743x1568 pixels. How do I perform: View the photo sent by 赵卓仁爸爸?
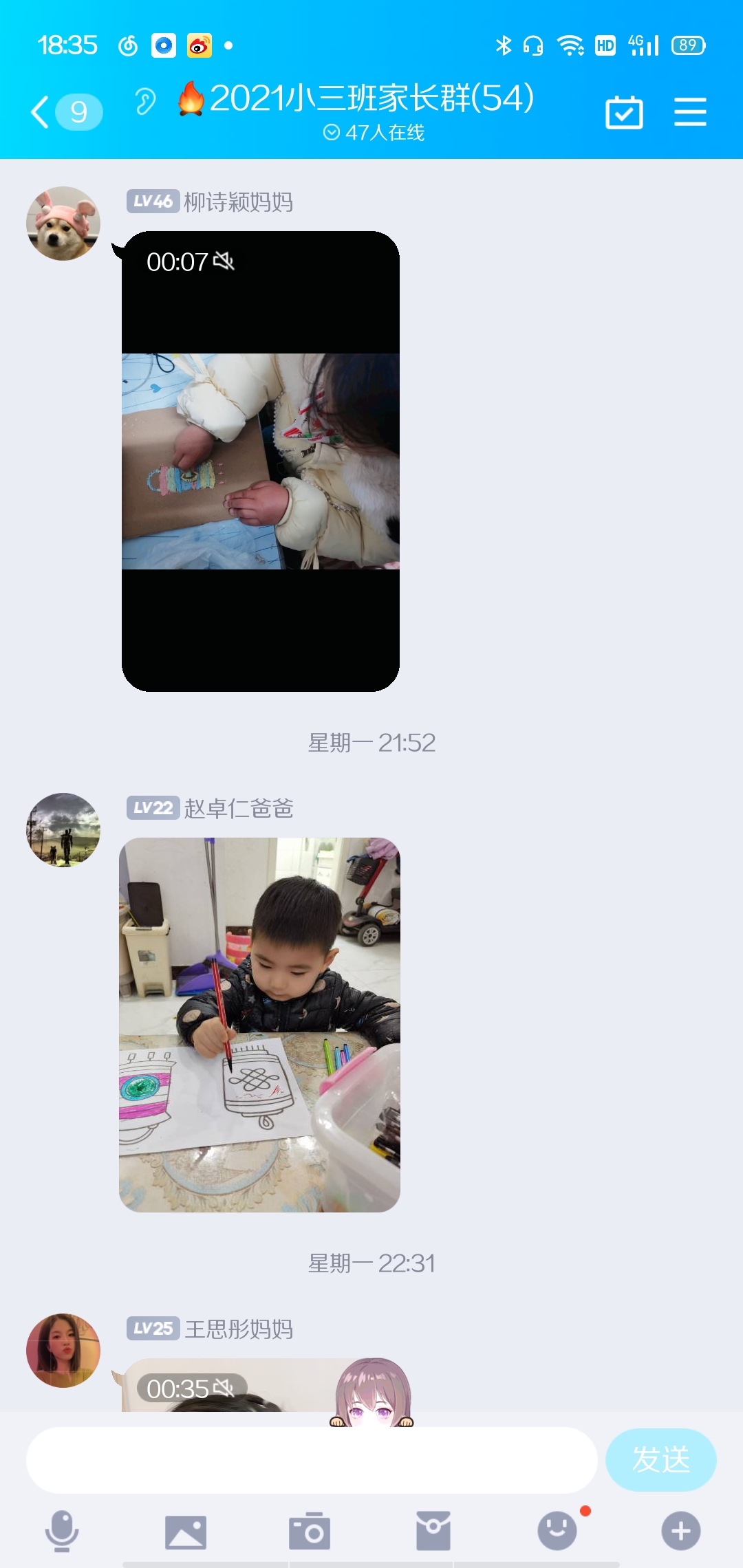(259, 1025)
